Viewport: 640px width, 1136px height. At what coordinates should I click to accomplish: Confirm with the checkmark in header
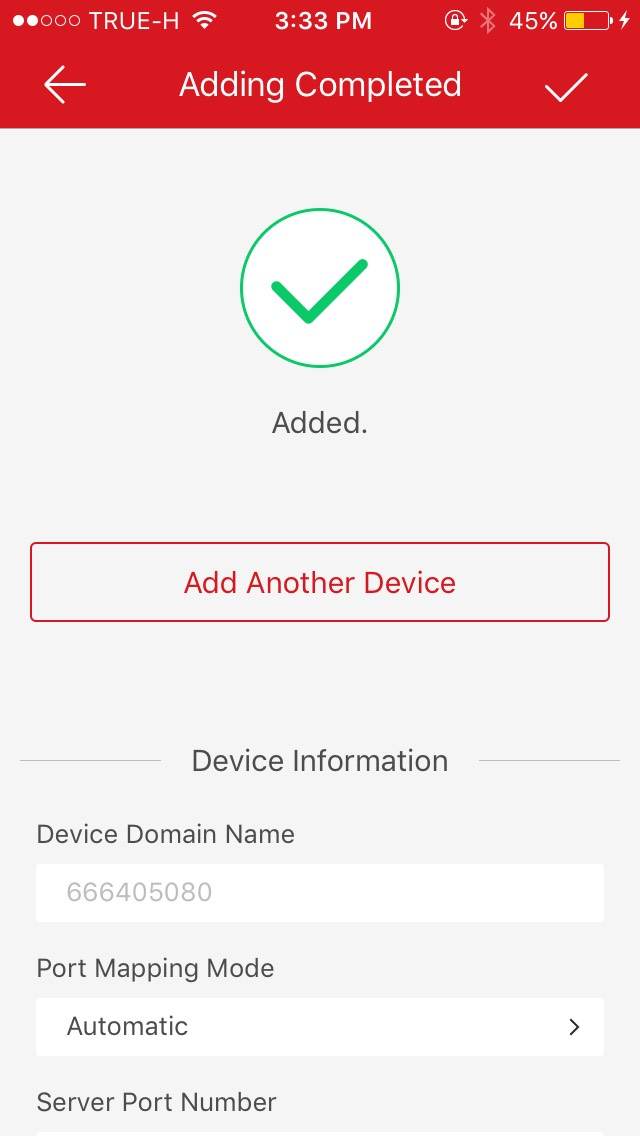566,86
